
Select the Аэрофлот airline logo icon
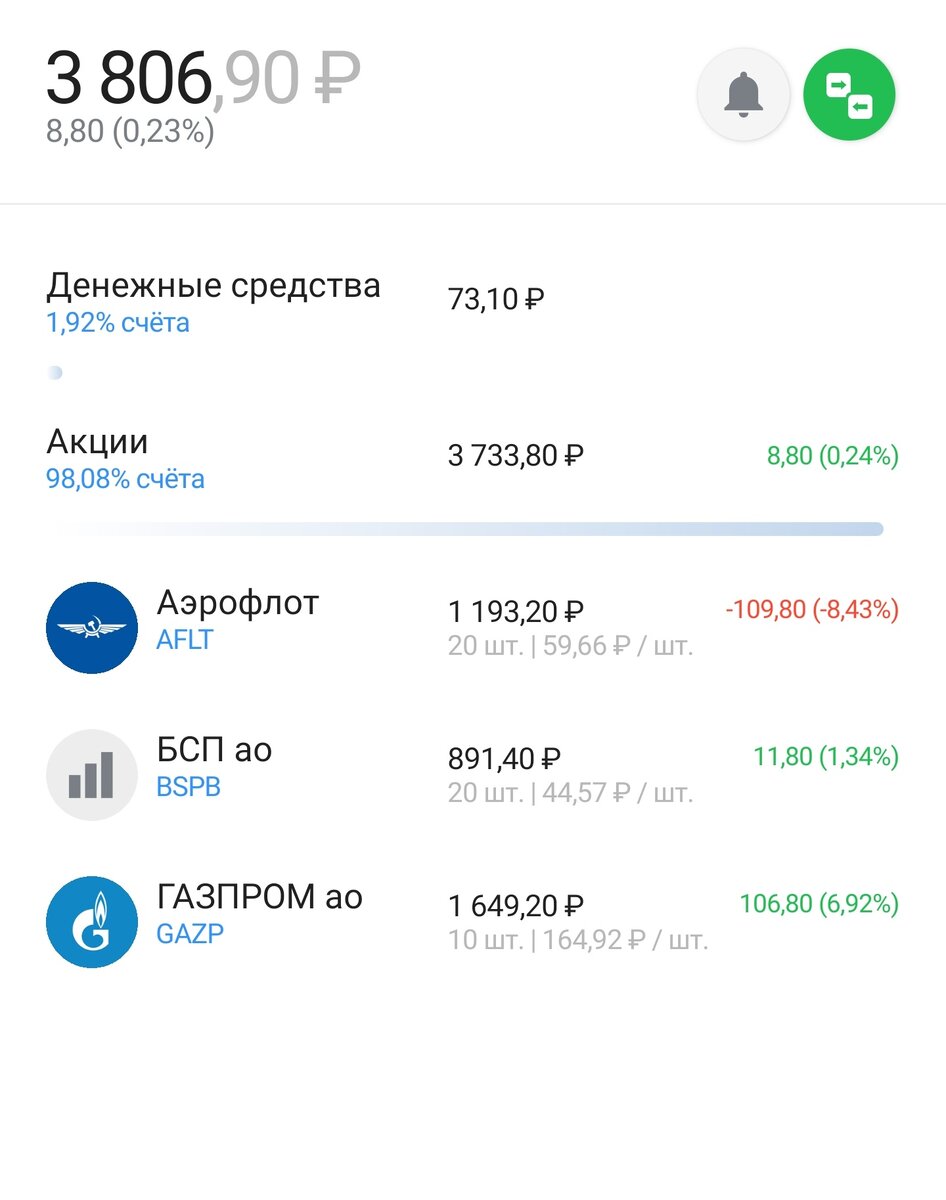pos(92,627)
